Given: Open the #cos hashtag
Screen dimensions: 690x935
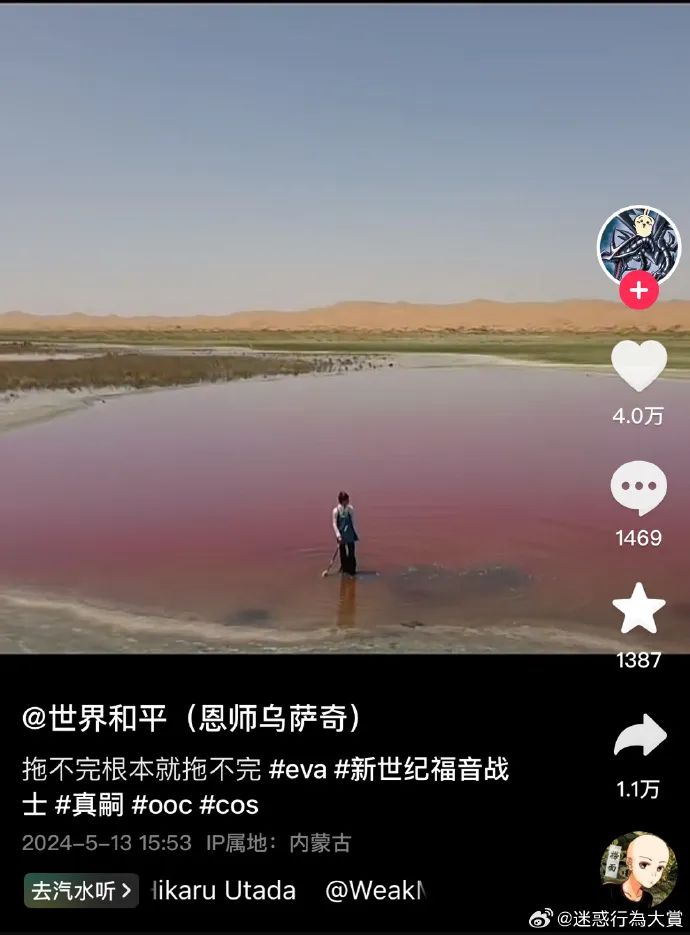Looking at the screenshot, I should (x=229, y=804).
